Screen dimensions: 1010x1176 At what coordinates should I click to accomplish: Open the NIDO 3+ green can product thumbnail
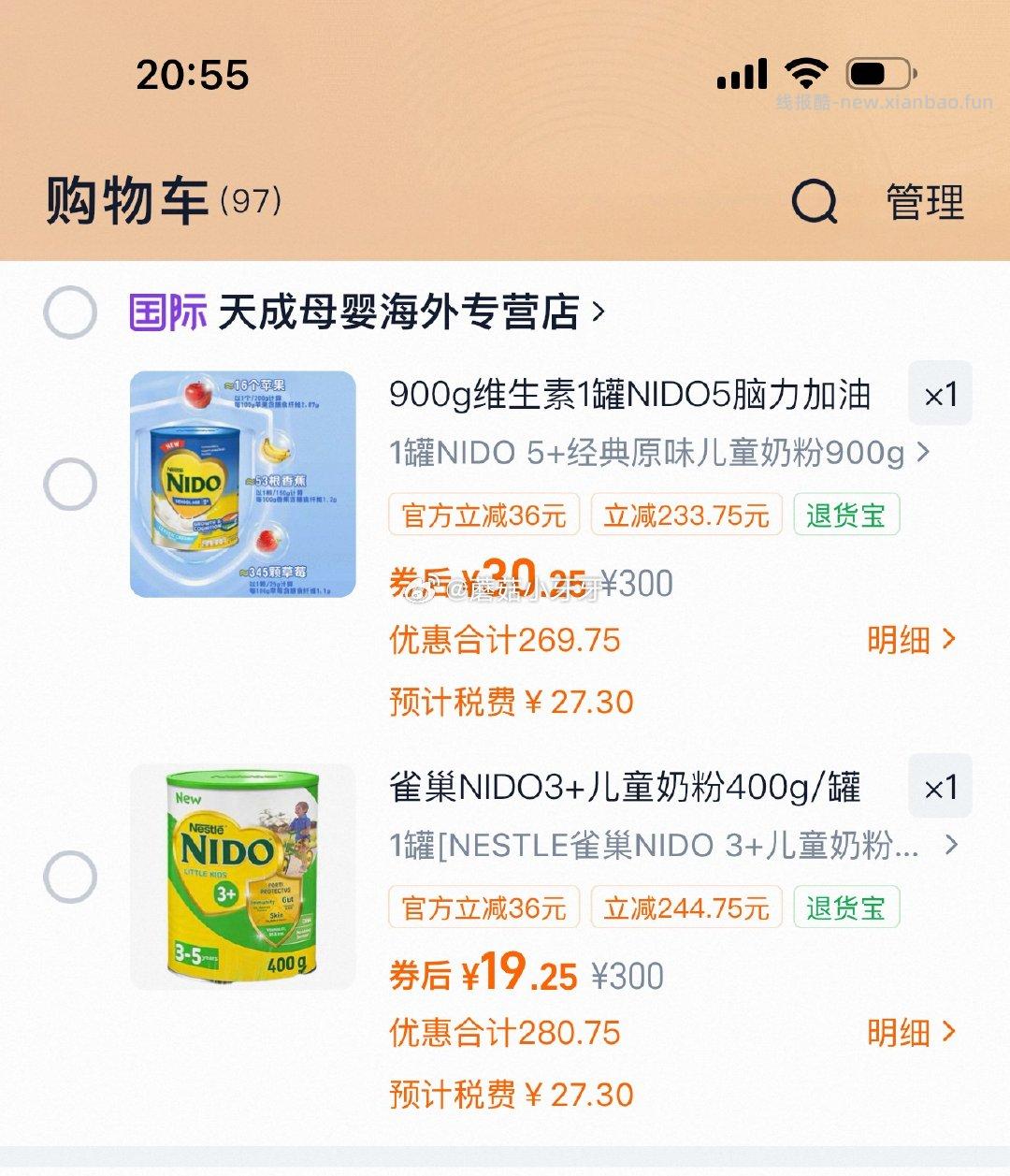click(245, 875)
